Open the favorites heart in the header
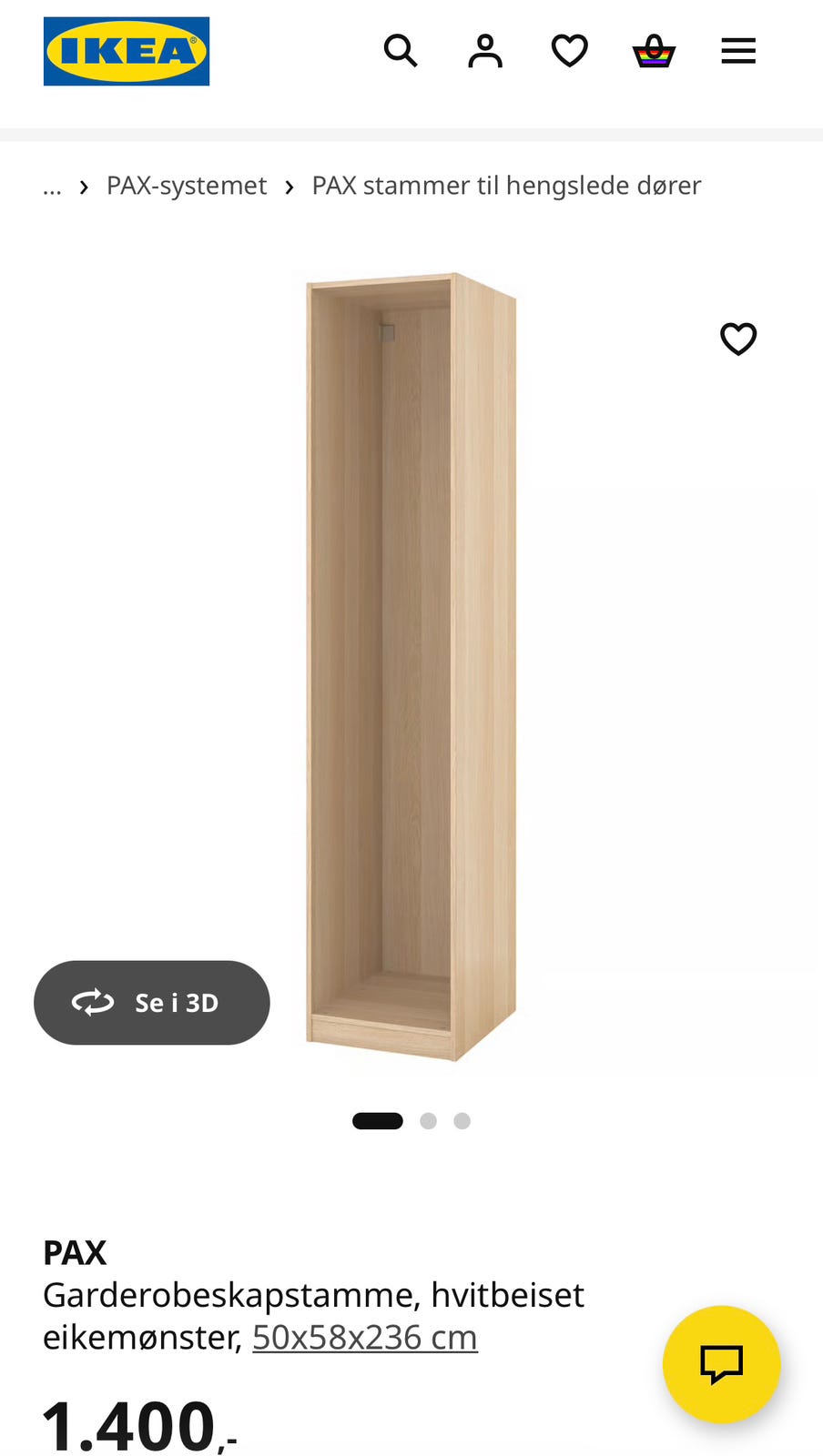The width and height of the screenshot is (823, 1456). click(570, 51)
